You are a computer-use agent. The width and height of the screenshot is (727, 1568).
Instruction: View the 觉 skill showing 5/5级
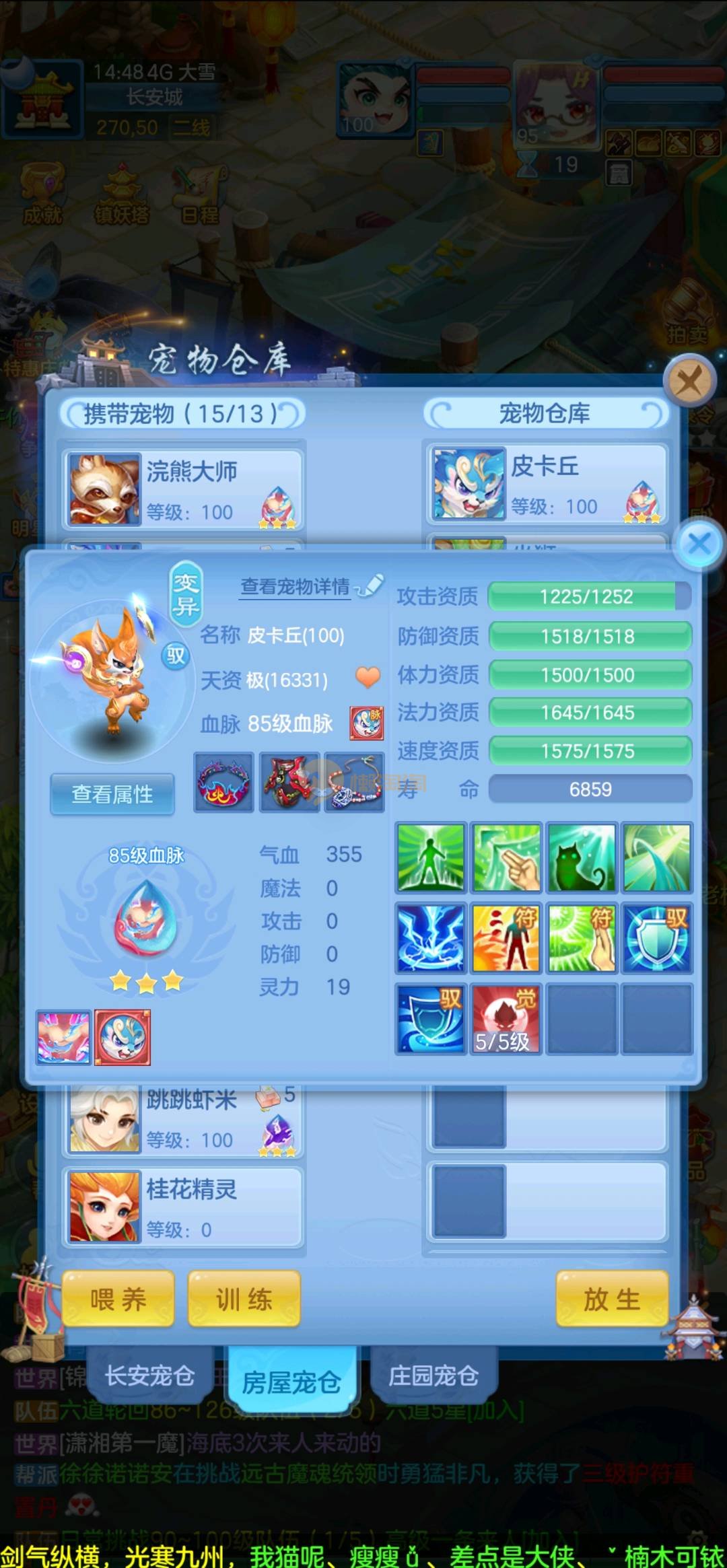pos(506,1019)
